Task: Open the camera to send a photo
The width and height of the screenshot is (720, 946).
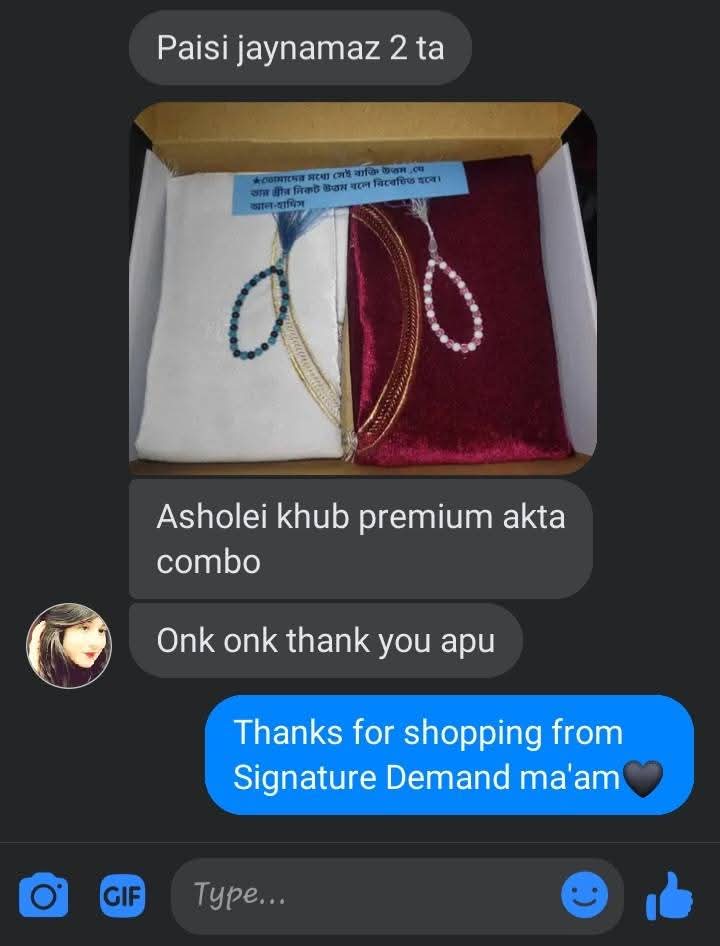Action: (44, 895)
